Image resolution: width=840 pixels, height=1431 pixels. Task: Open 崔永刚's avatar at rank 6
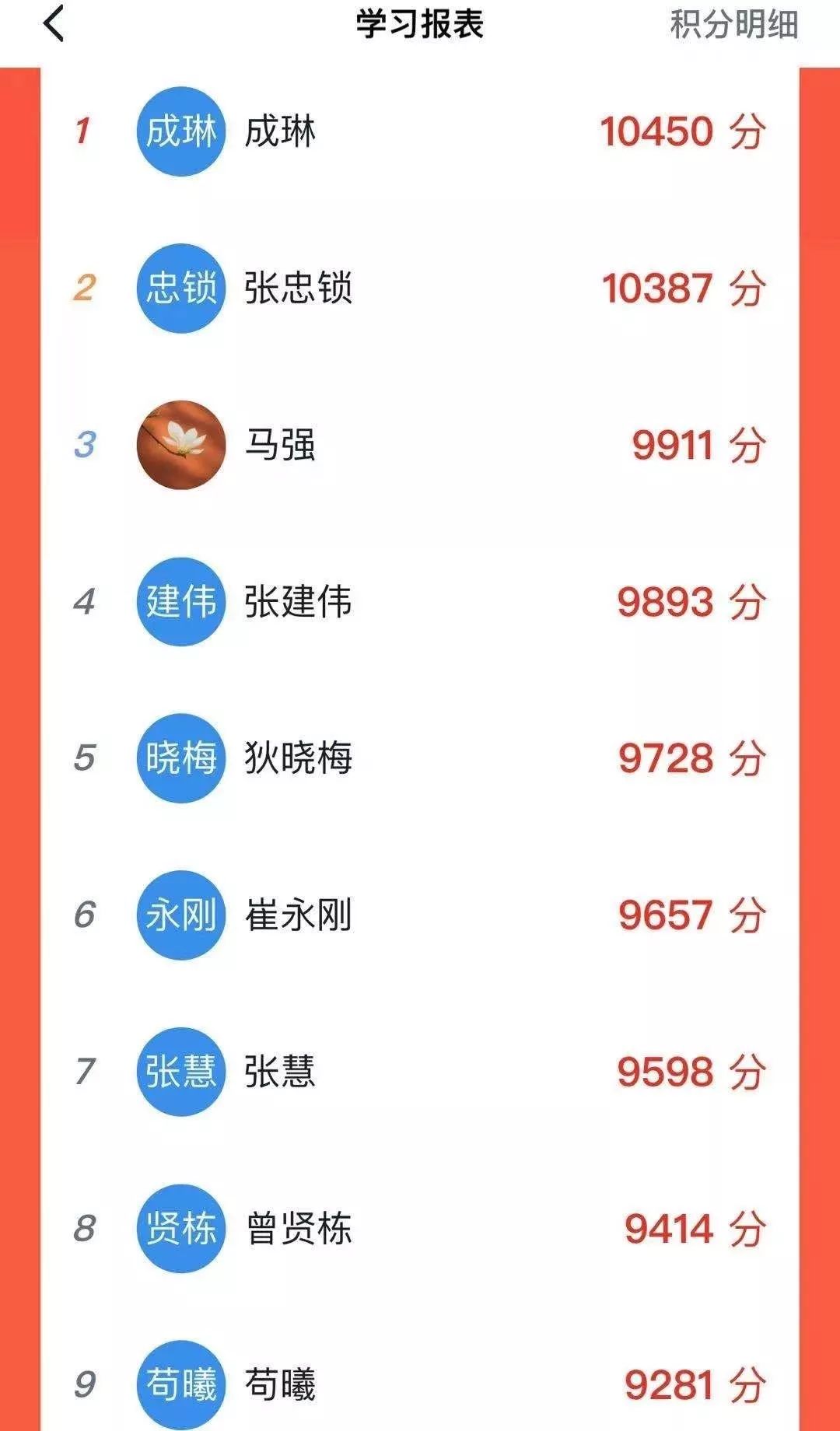click(180, 912)
